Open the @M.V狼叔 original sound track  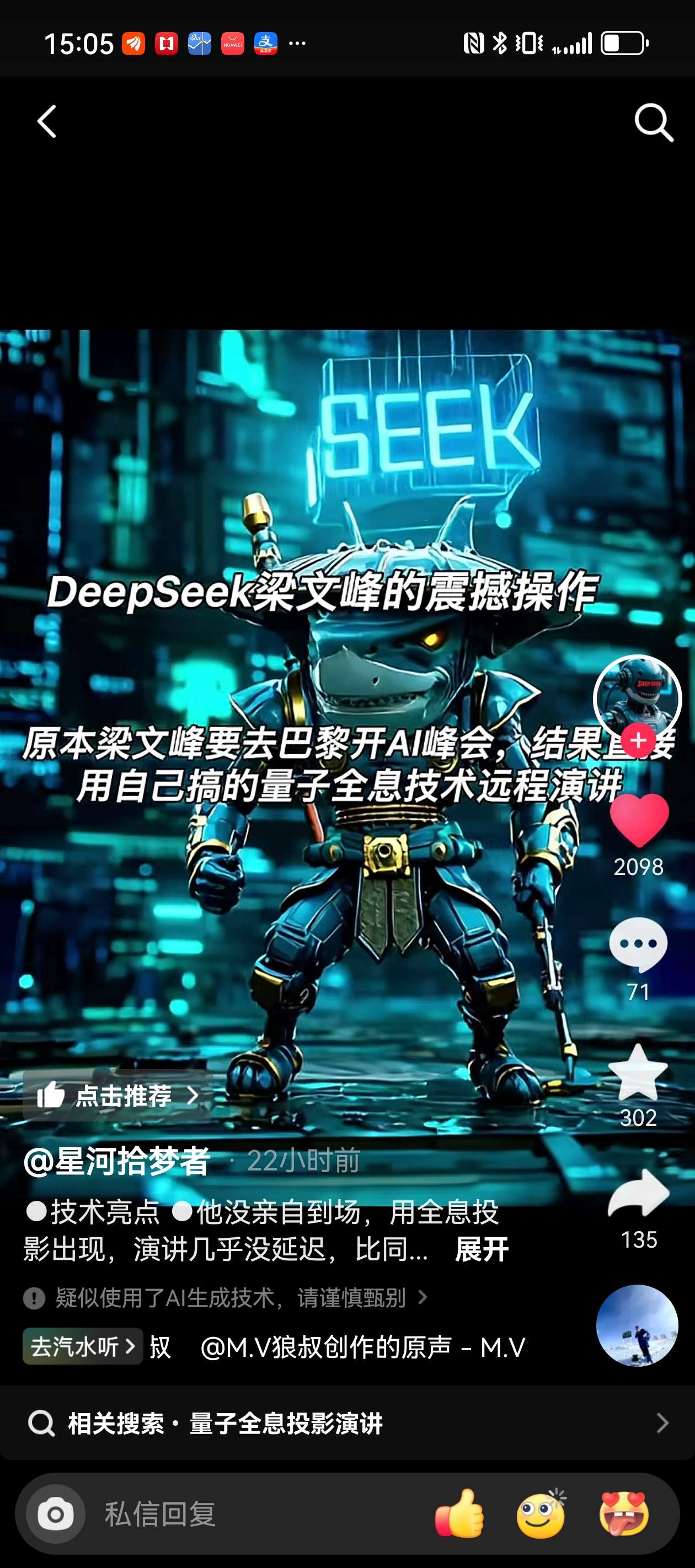tap(363, 1347)
